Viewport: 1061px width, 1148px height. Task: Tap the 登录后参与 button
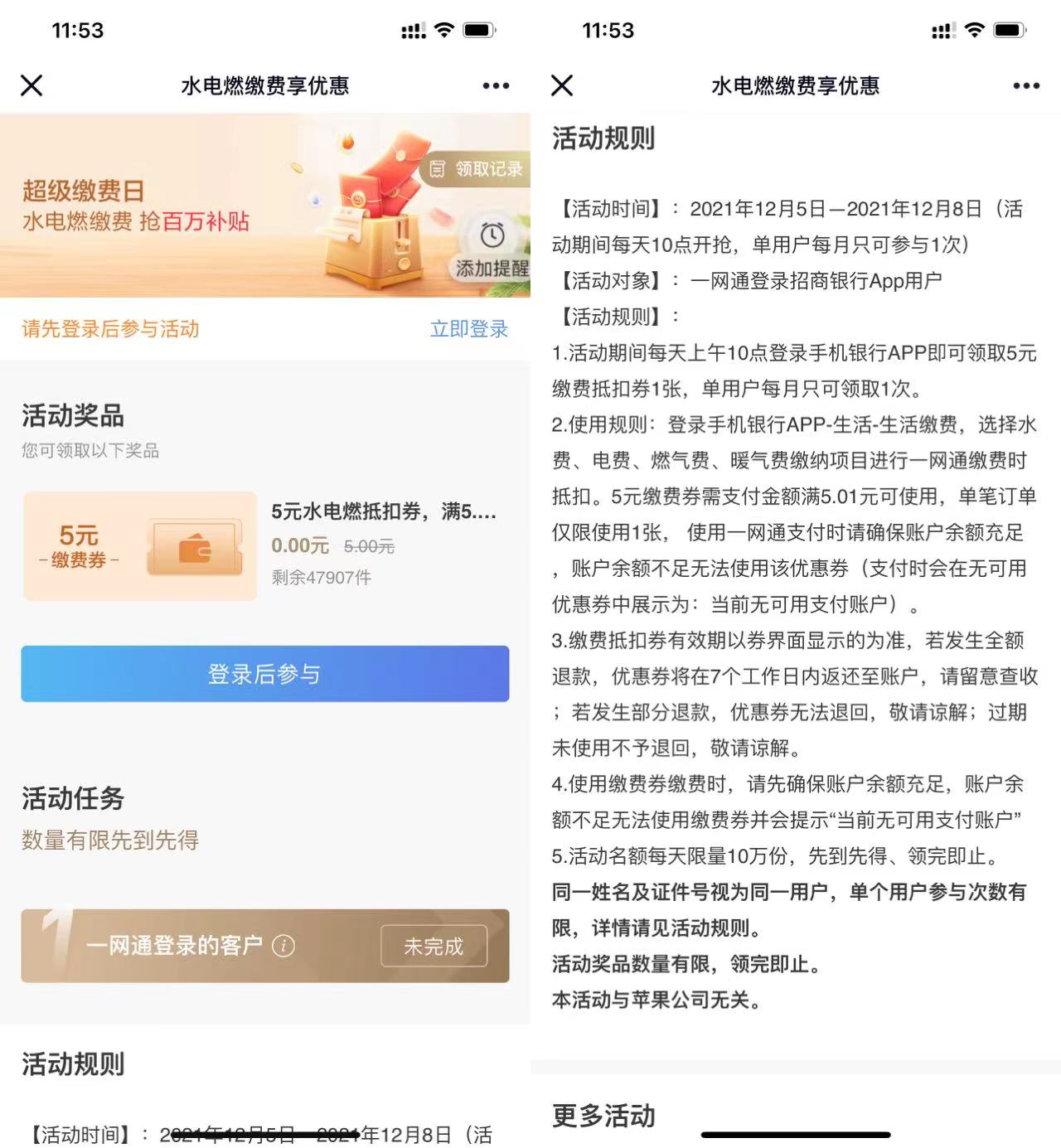265,674
